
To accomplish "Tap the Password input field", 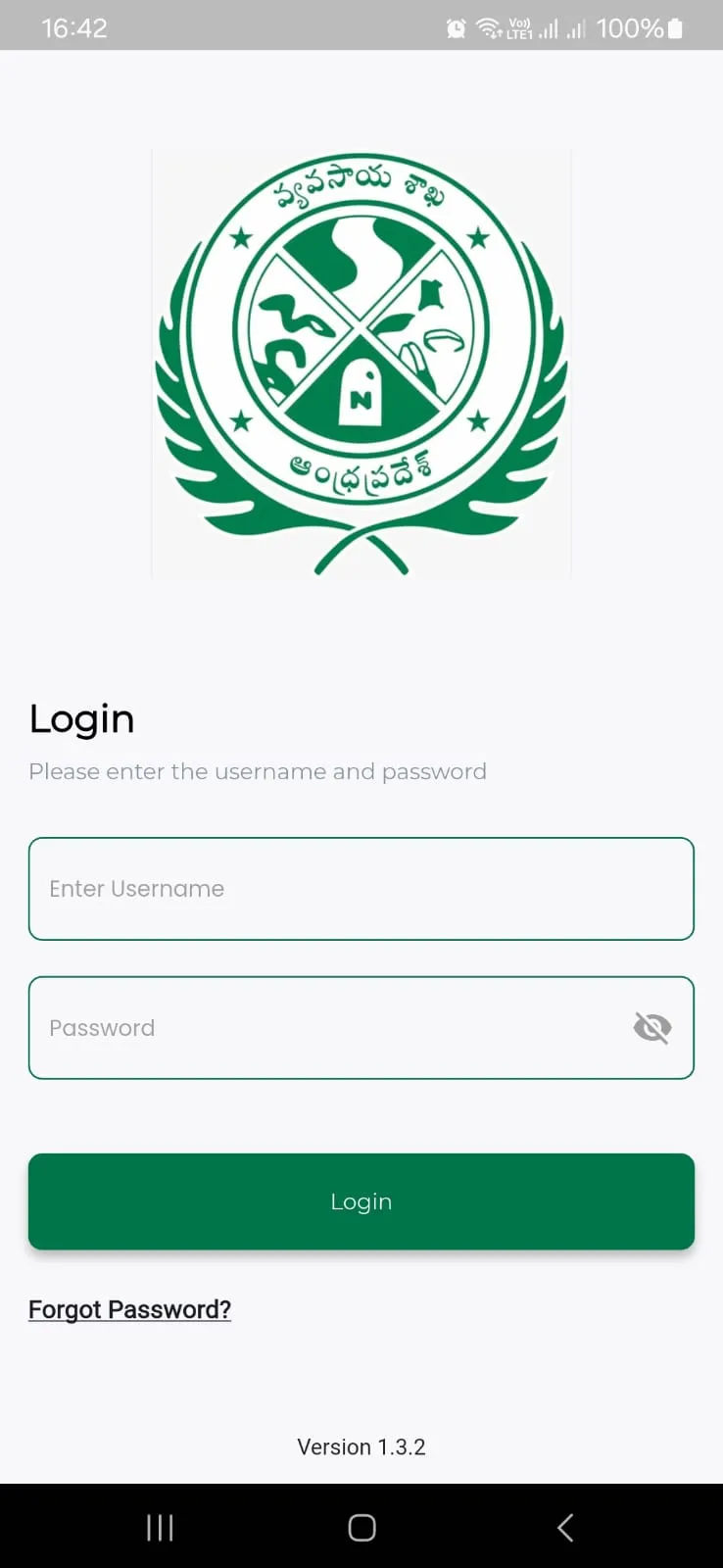I will (x=323, y=1028).
